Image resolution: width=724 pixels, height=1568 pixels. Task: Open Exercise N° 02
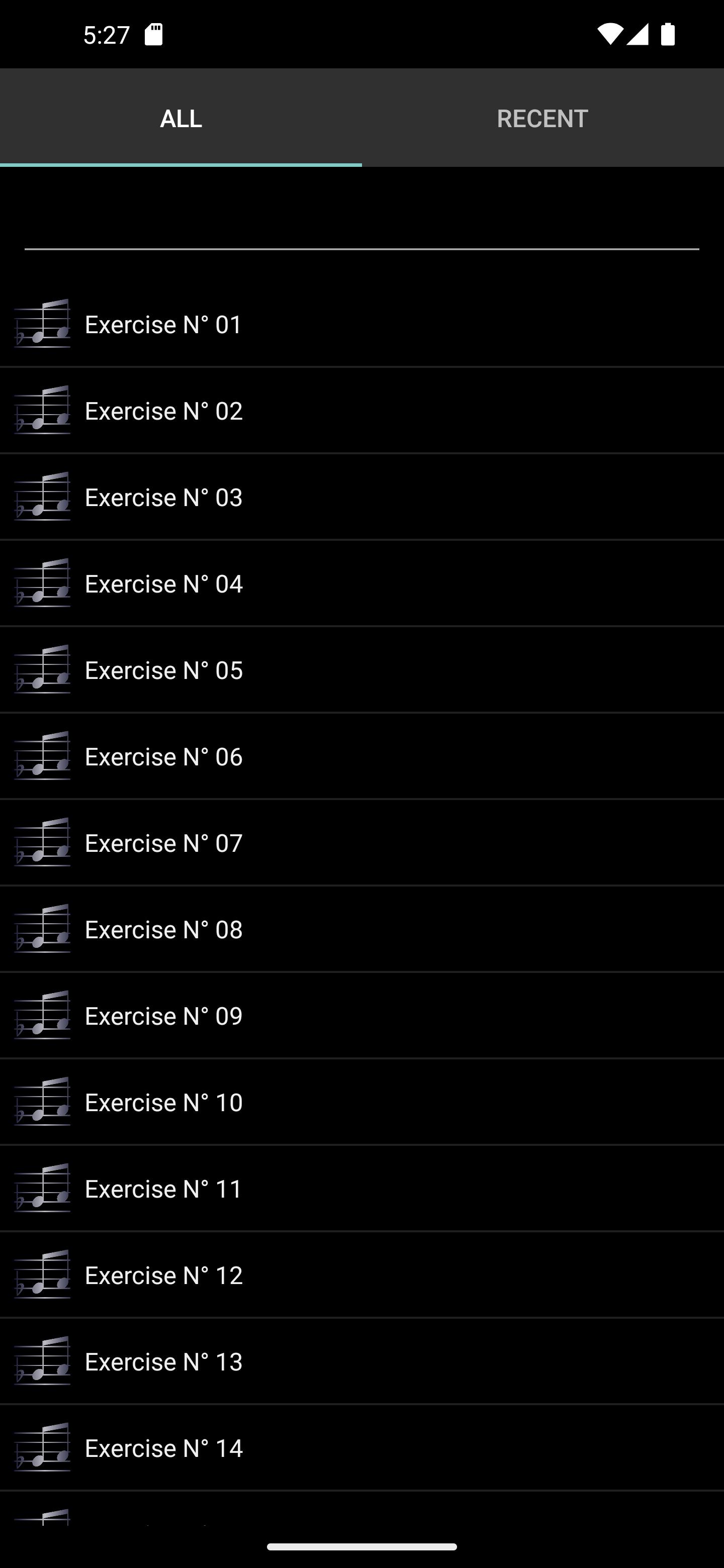(361, 410)
